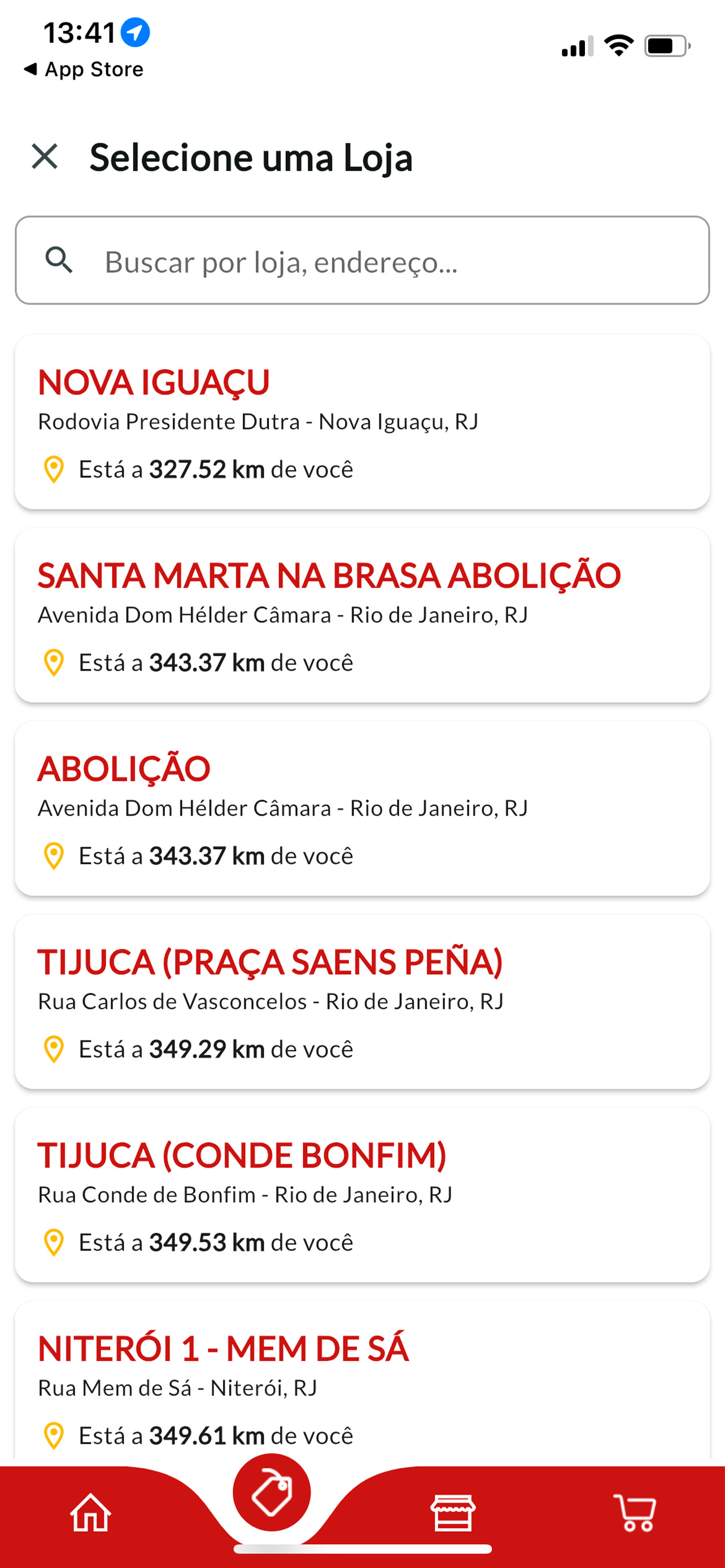Return to the App Store
The image size is (725, 1568).
(x=84, y=69)
